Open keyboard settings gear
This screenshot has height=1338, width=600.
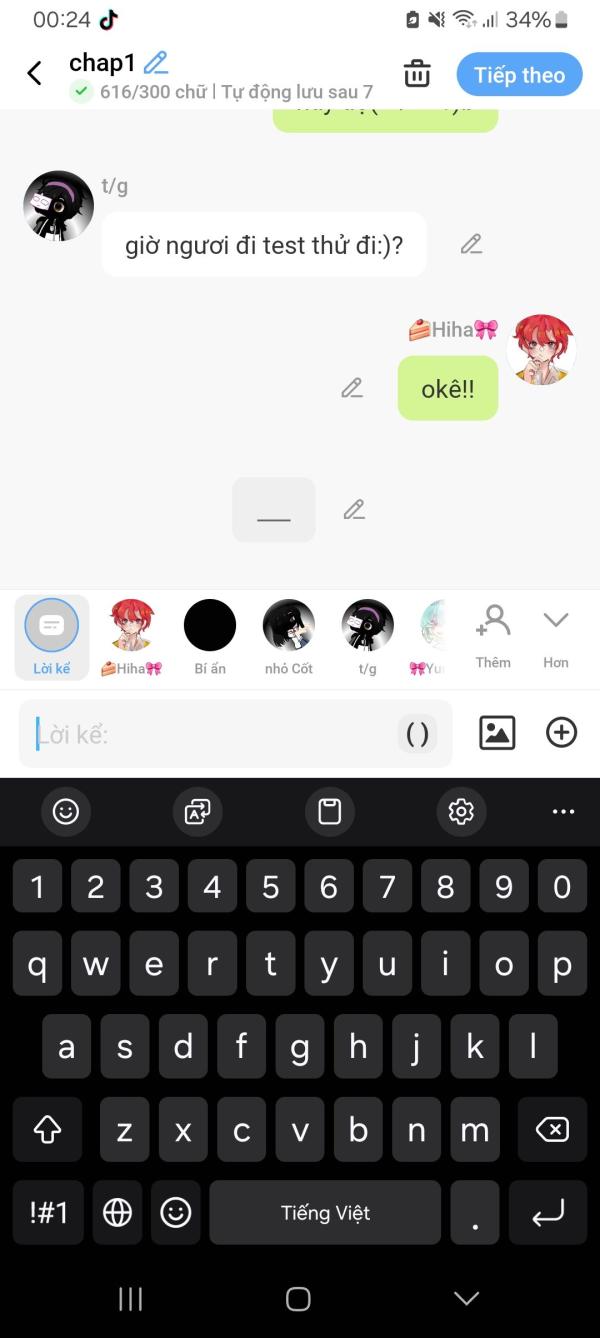461,811
